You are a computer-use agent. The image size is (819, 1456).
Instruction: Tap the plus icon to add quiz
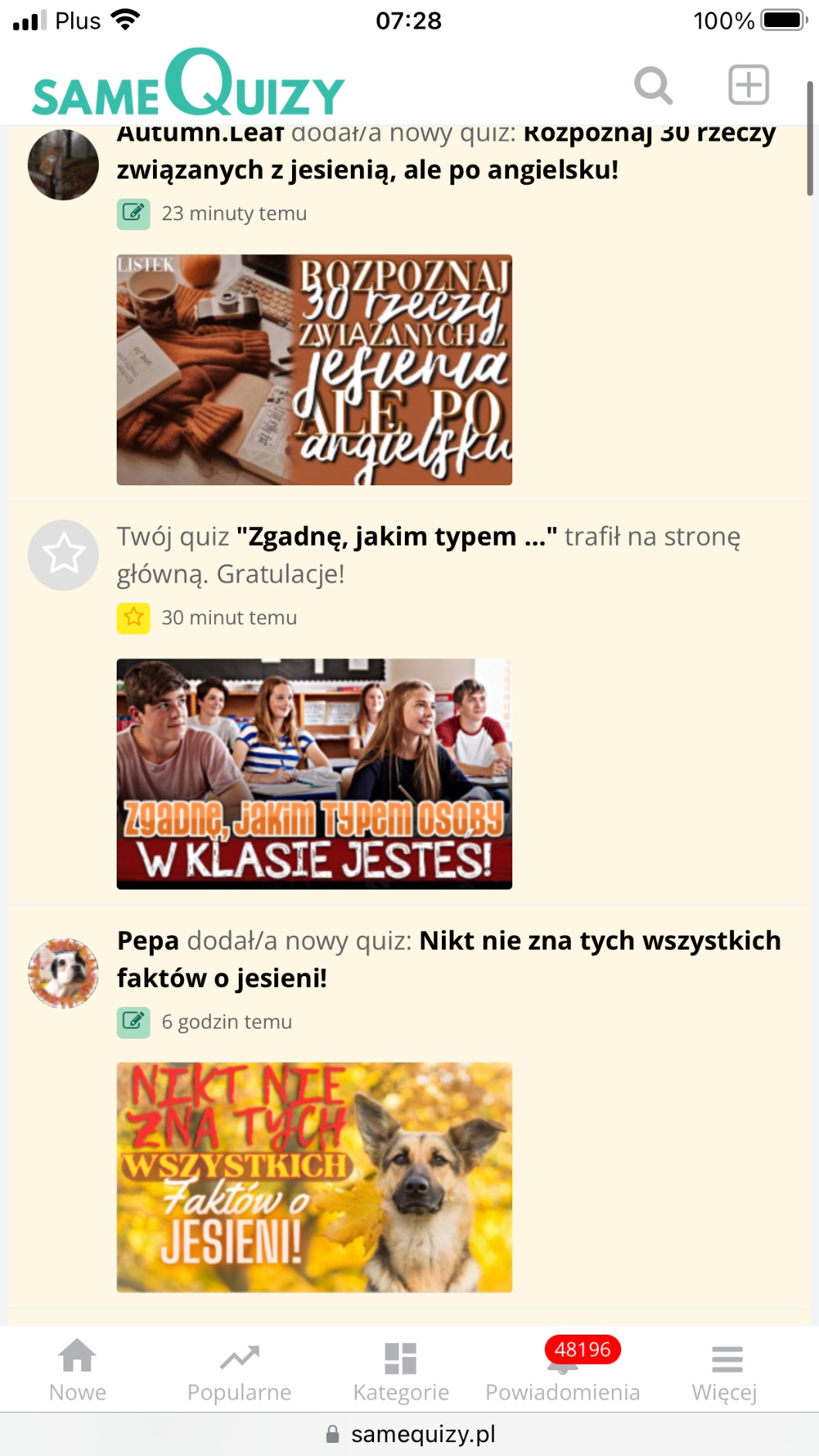click(748, 85)
